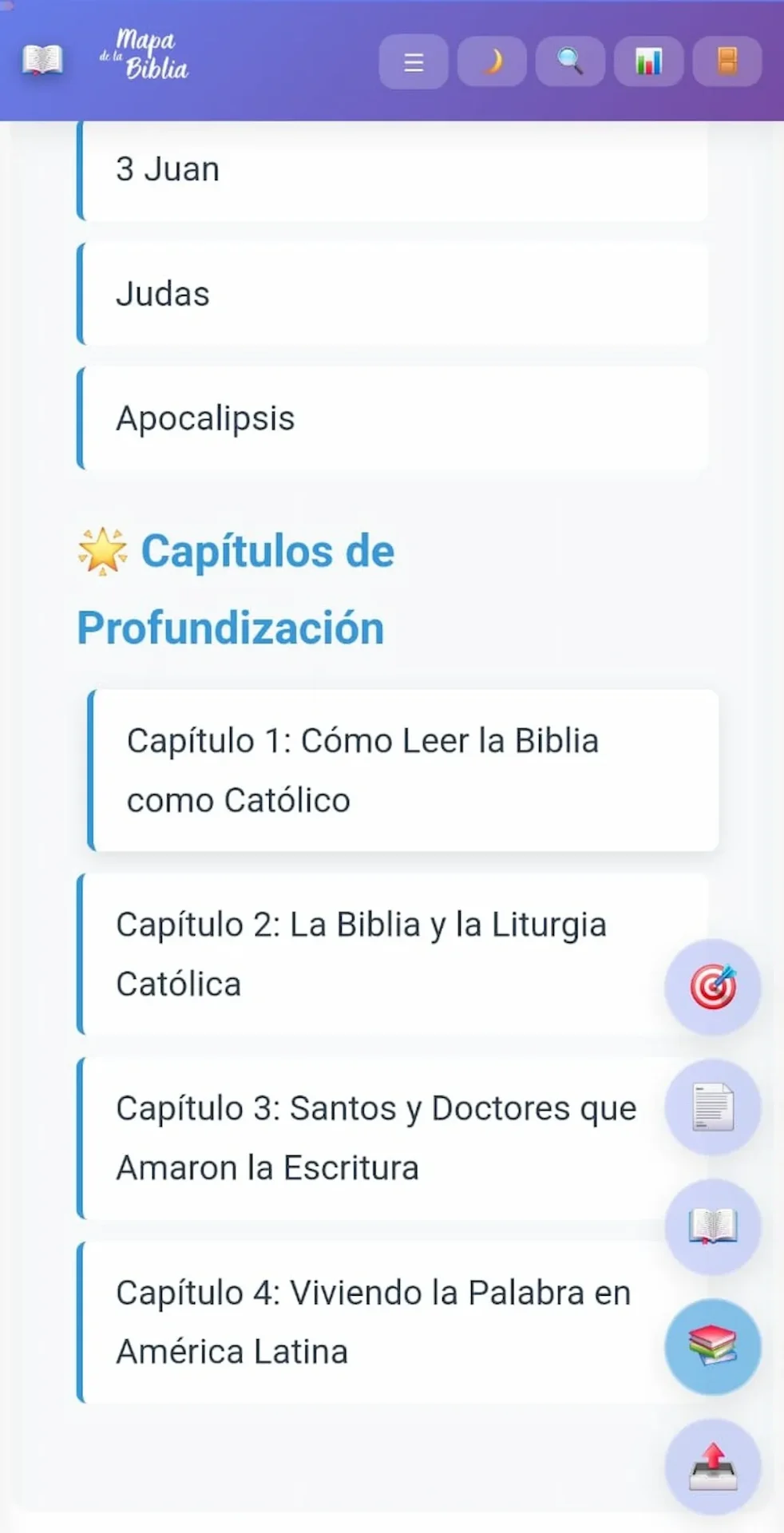Open Capítulo 2: La Biblia y la Liturgia
The image size is (784, 1533).
coord(367,954)
